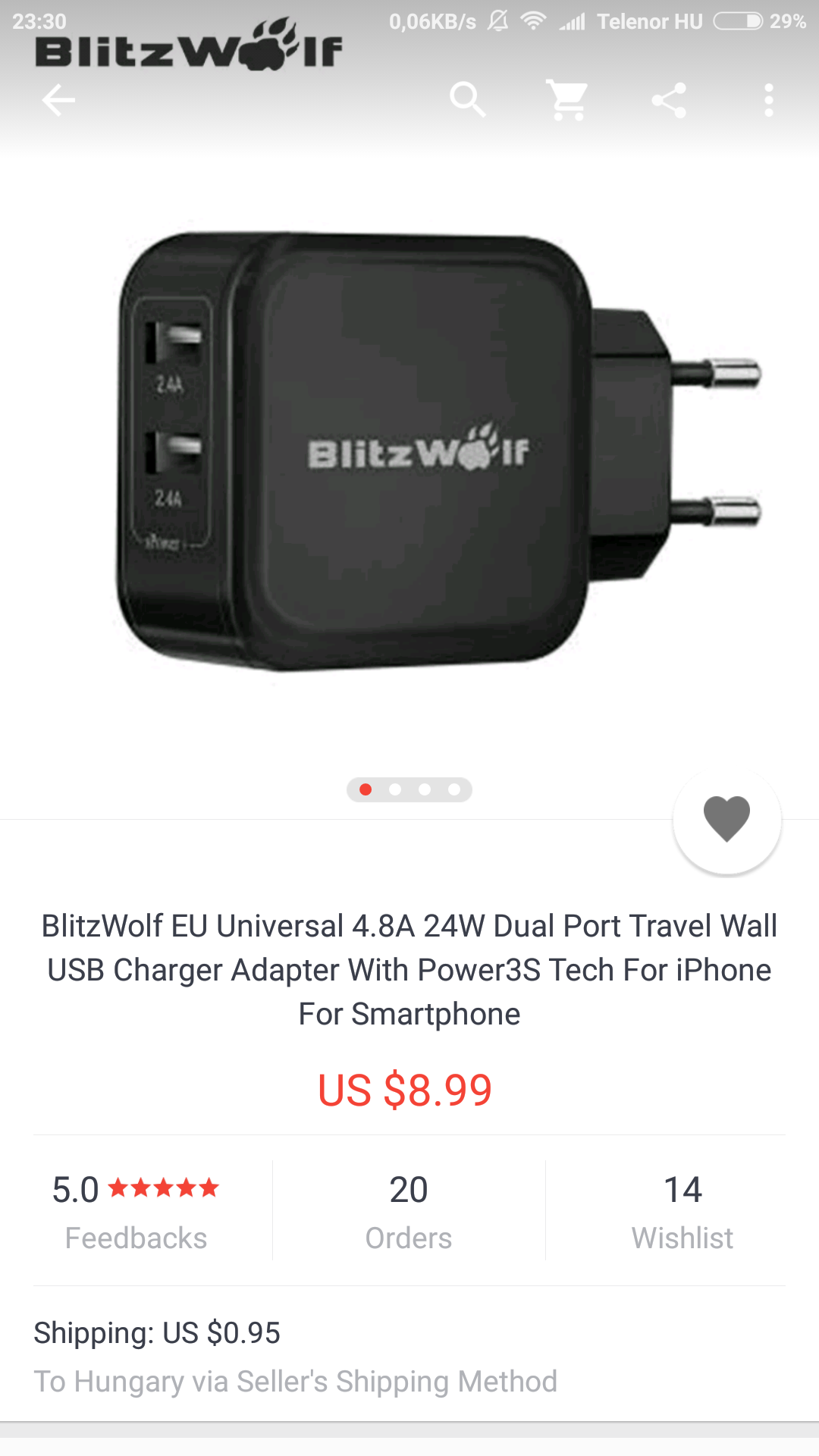The height and width of the screenshot is (1456, 819).
Task: Share this BlitzWolf charger product
Action: [x=669, y=100]
